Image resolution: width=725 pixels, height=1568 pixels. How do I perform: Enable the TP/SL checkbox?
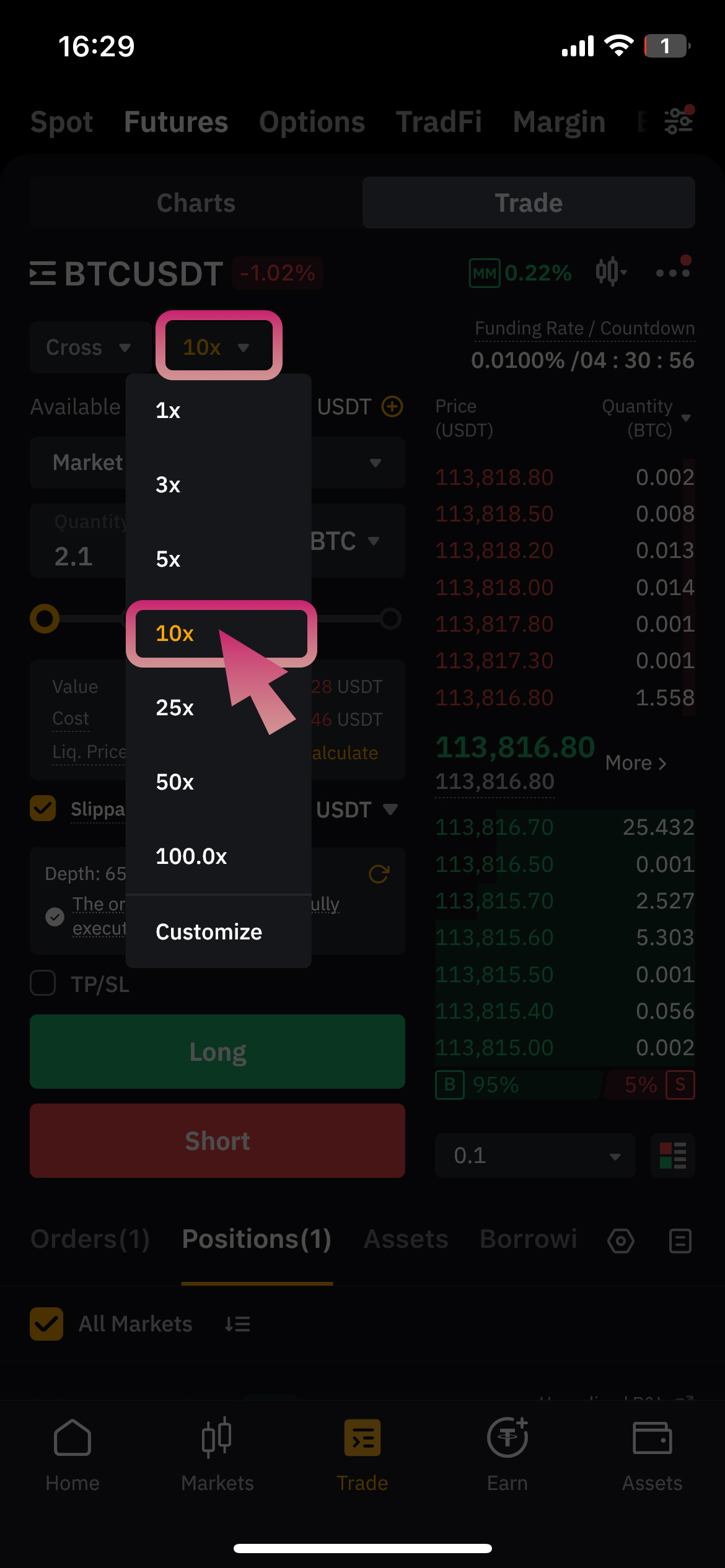[x=42, y=983]
